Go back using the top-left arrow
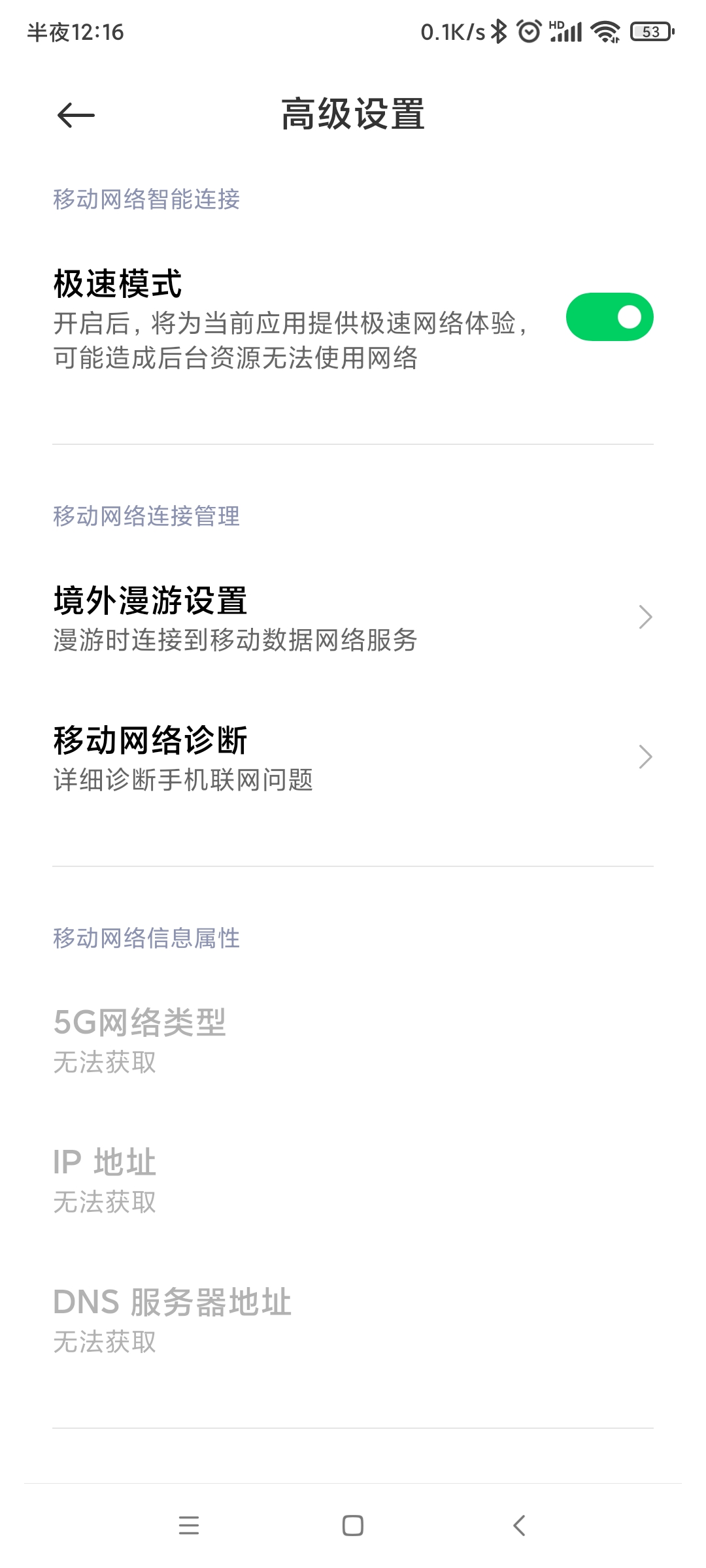Screen dimensions: 706x1568 [76, 116]
